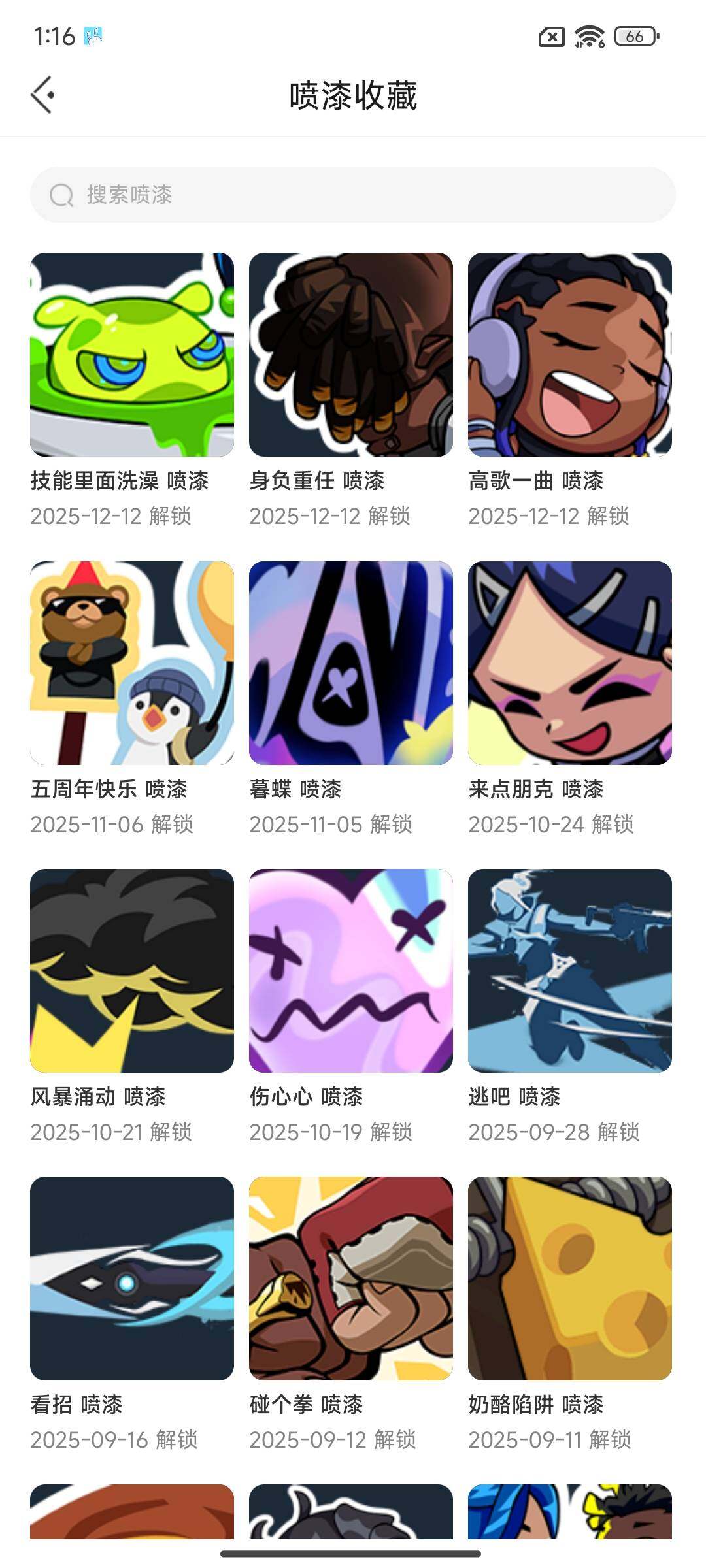Open the 看招 spray

[x=132, y=1279]
